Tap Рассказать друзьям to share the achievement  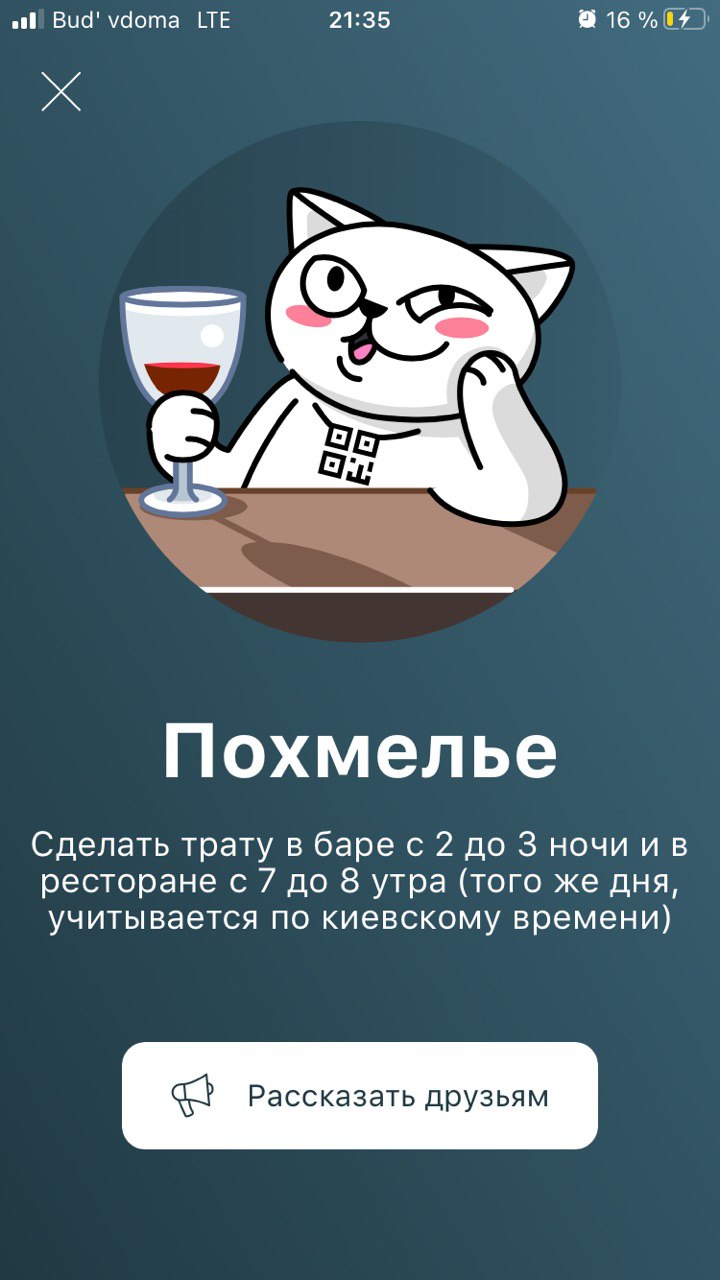click(360, 1095)
